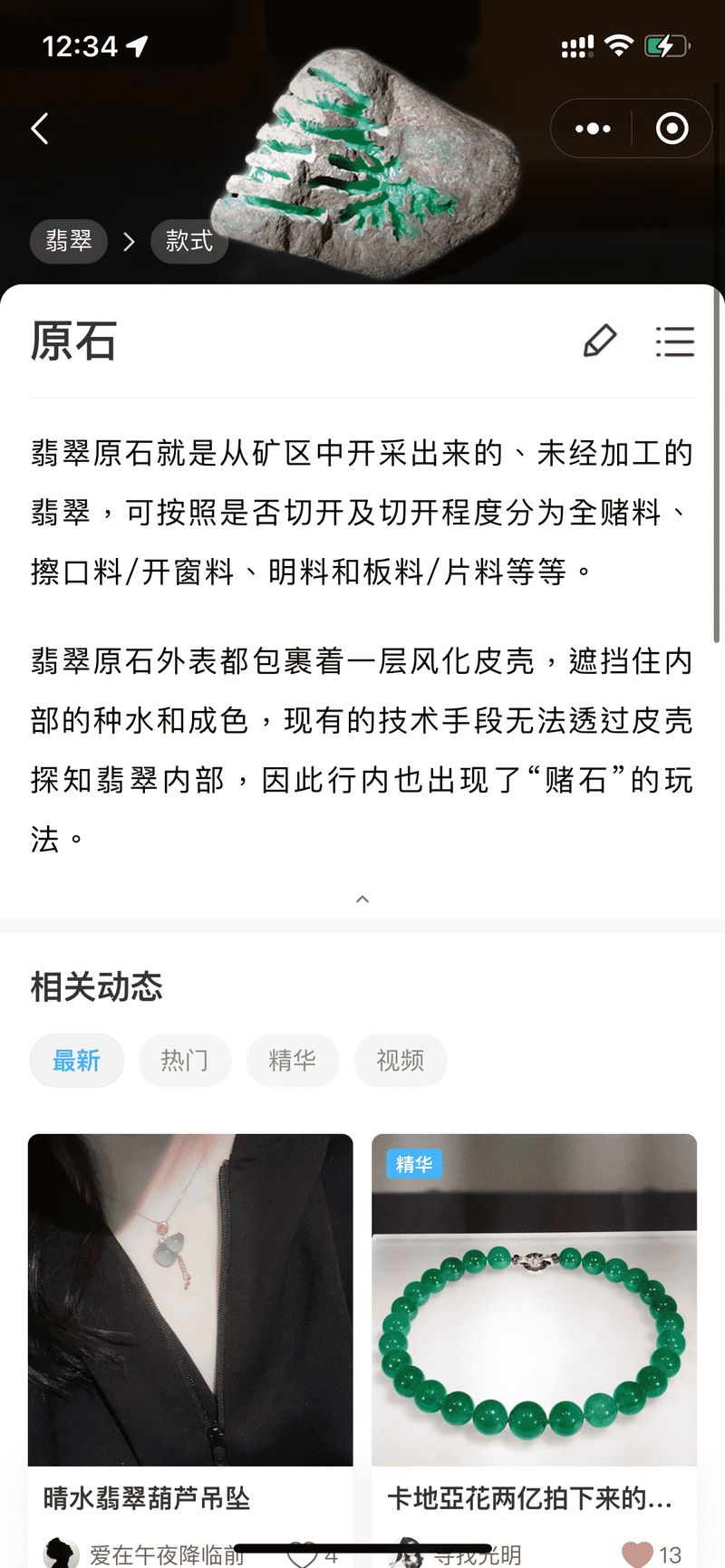Viewport: 725px width, 1568px height.
Task: Switch to the 精华 filter chip
Action: tap(293, 1061)
